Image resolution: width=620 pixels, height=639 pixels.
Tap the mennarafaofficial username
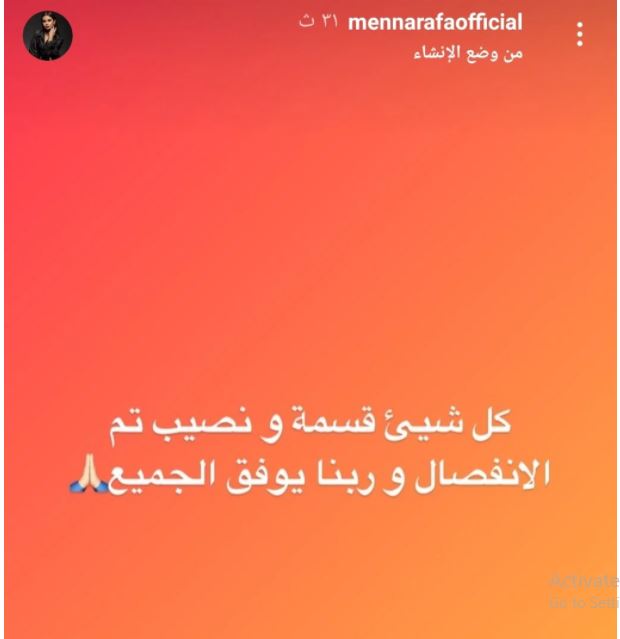435,22
